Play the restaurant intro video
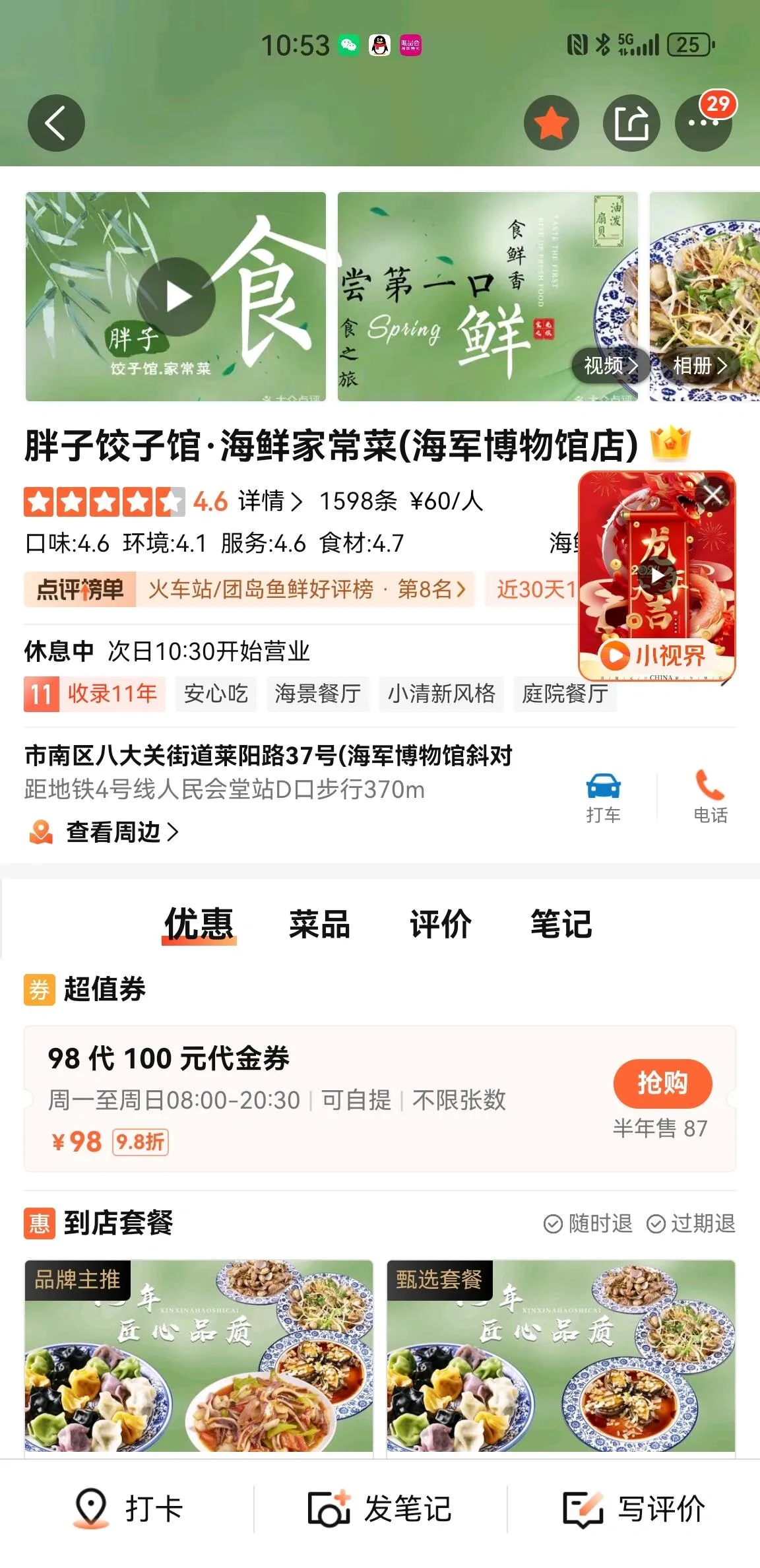Viewport: 760px width, 1568px height. [175, 296]
